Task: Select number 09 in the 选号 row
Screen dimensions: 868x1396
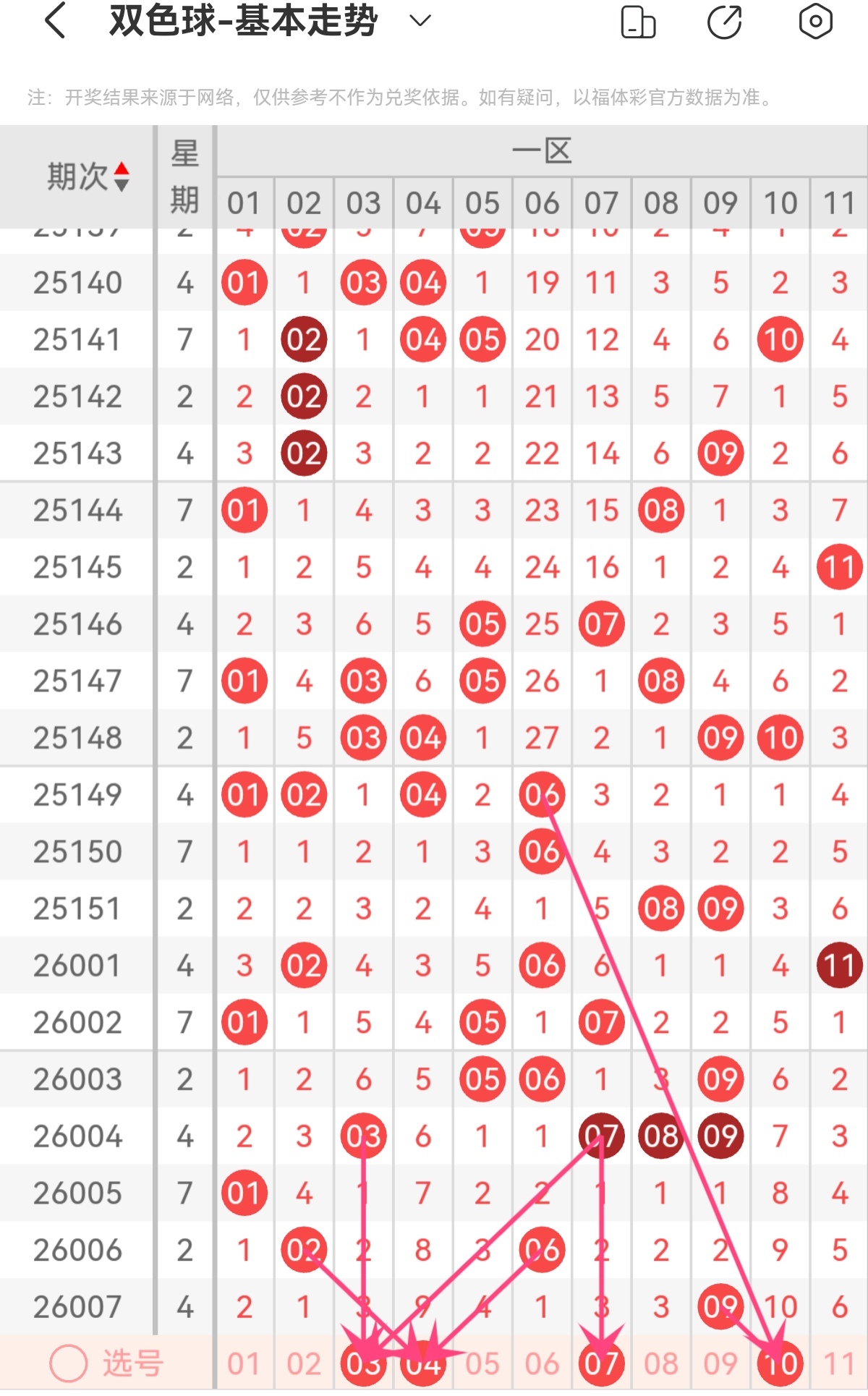Action: (x=720, y=1364)
